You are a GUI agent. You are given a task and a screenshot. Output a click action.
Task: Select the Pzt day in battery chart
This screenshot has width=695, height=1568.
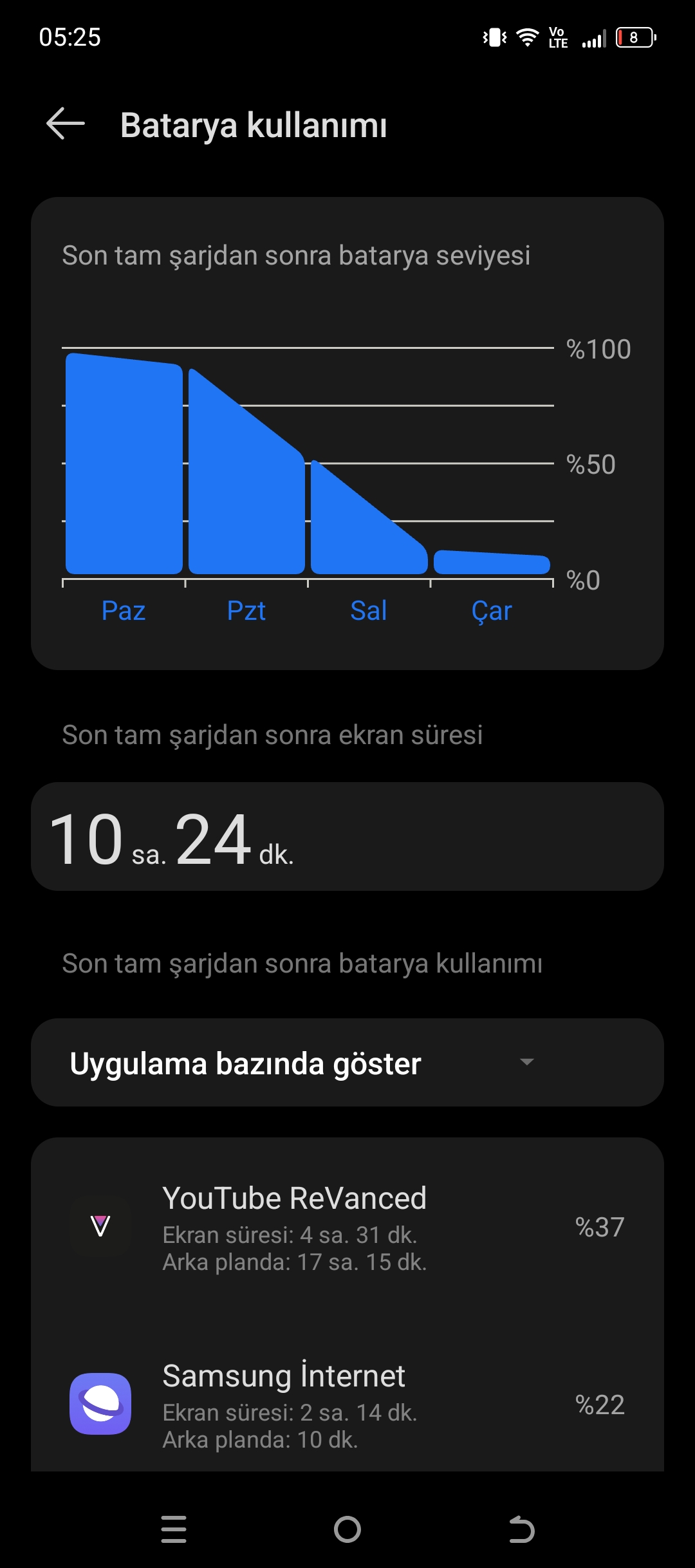(x=246, y=610)
